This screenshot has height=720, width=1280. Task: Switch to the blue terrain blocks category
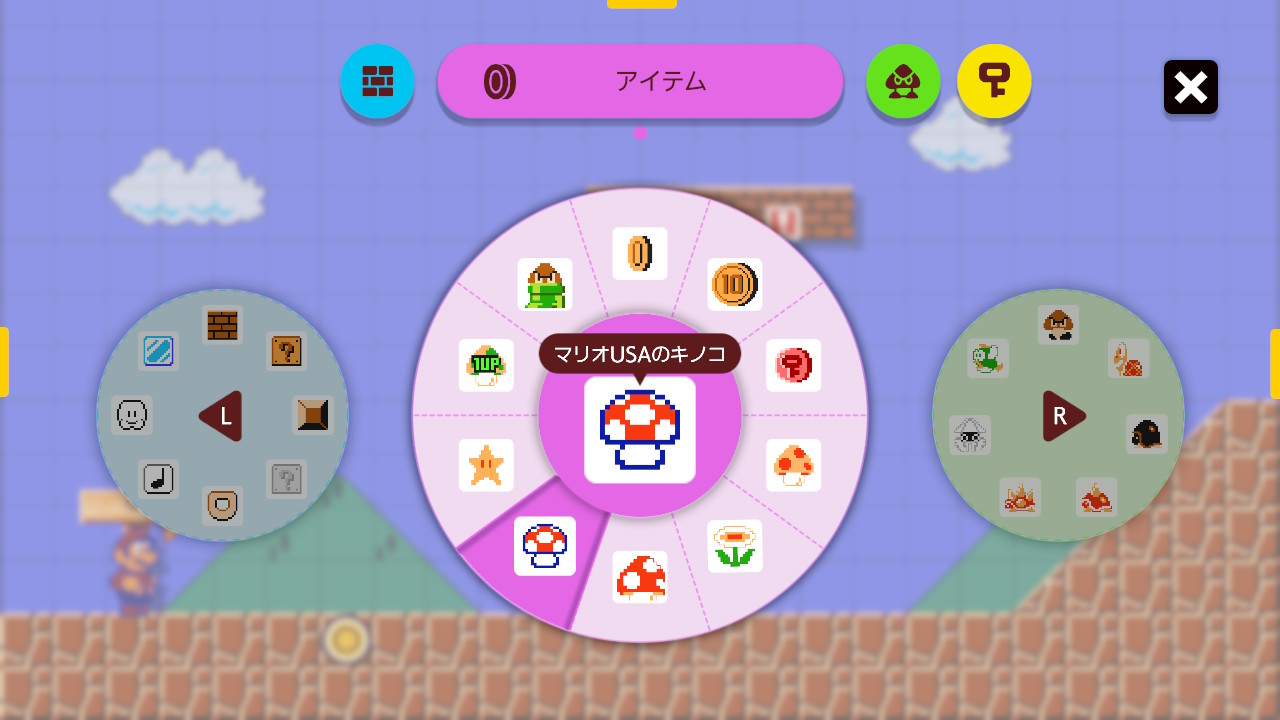coord(377,81)
